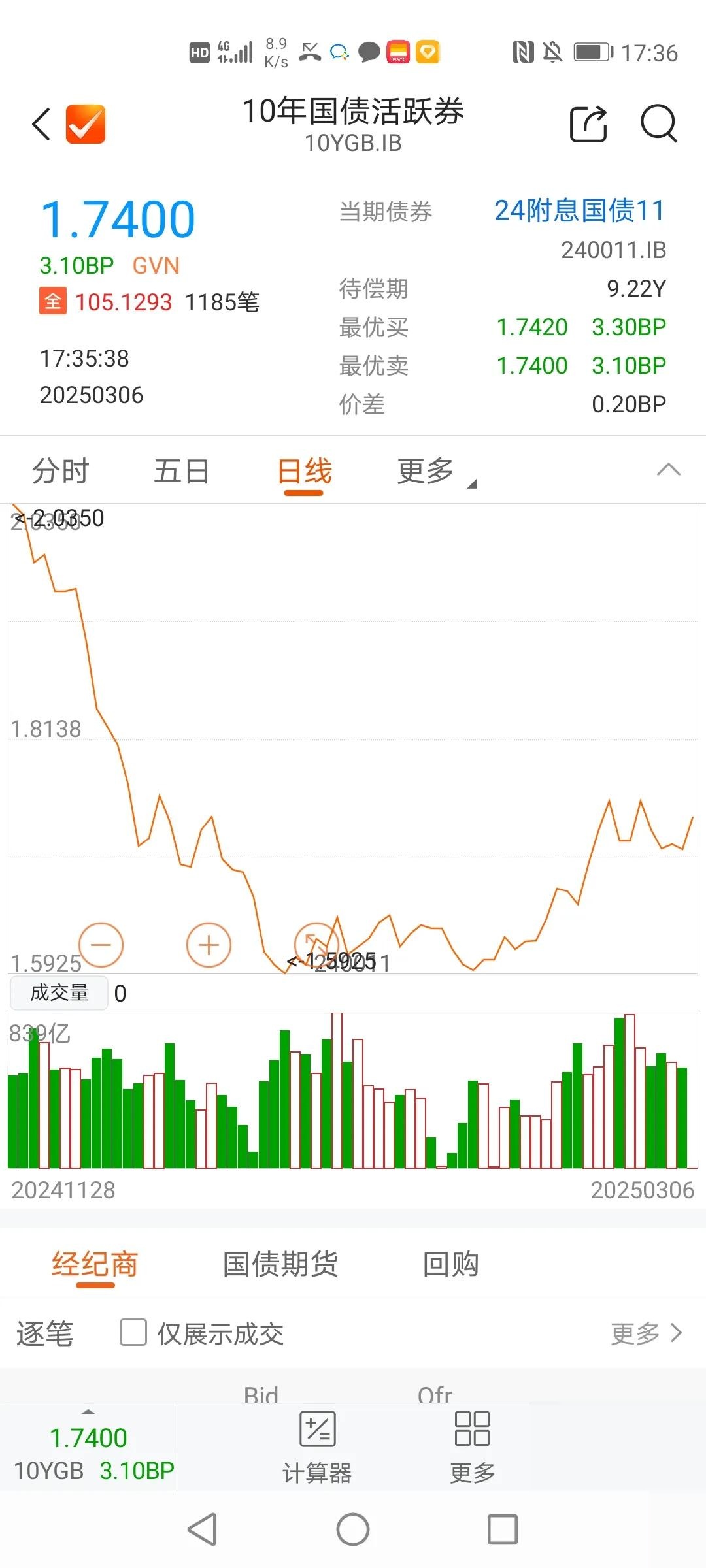This screenshot has height=1568, width=706.
Task: Select the 国债期货 tab
Action: tap(281, 1264)
